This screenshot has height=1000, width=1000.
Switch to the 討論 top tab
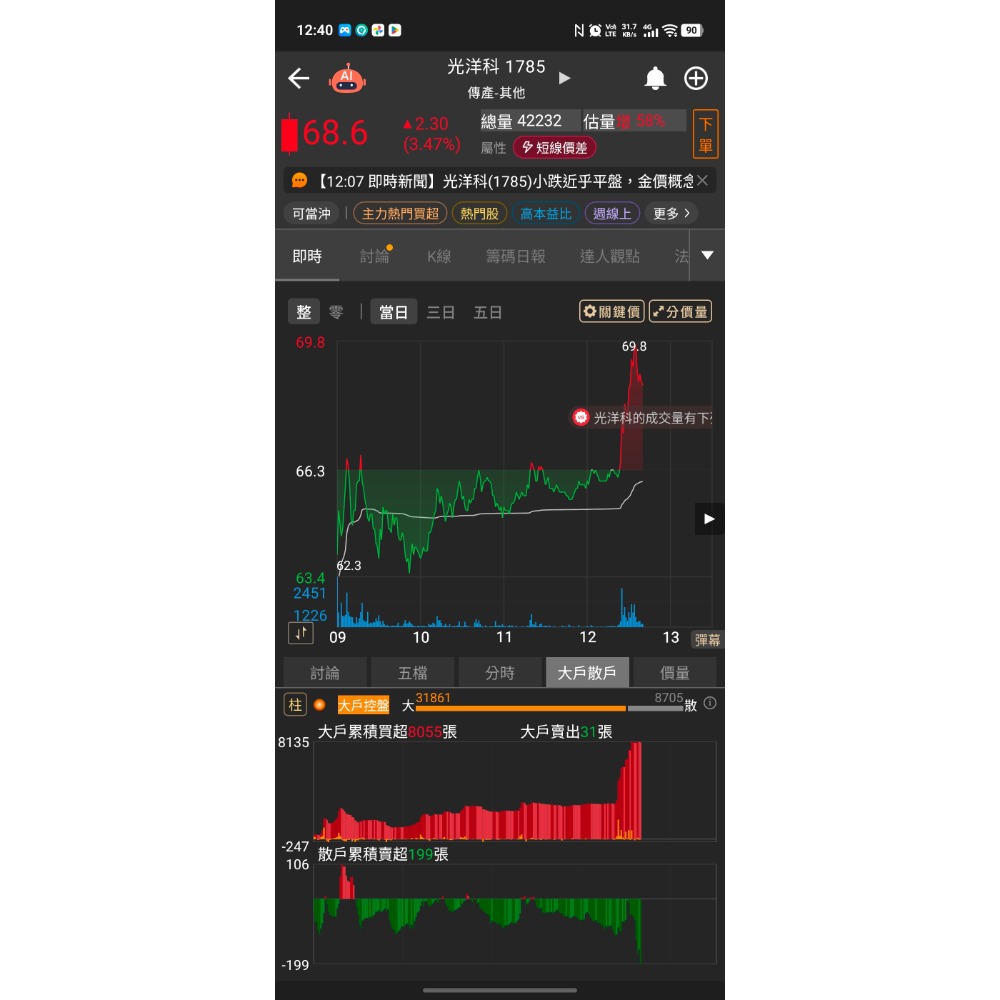pyautogui.click(x=375, y=256)
